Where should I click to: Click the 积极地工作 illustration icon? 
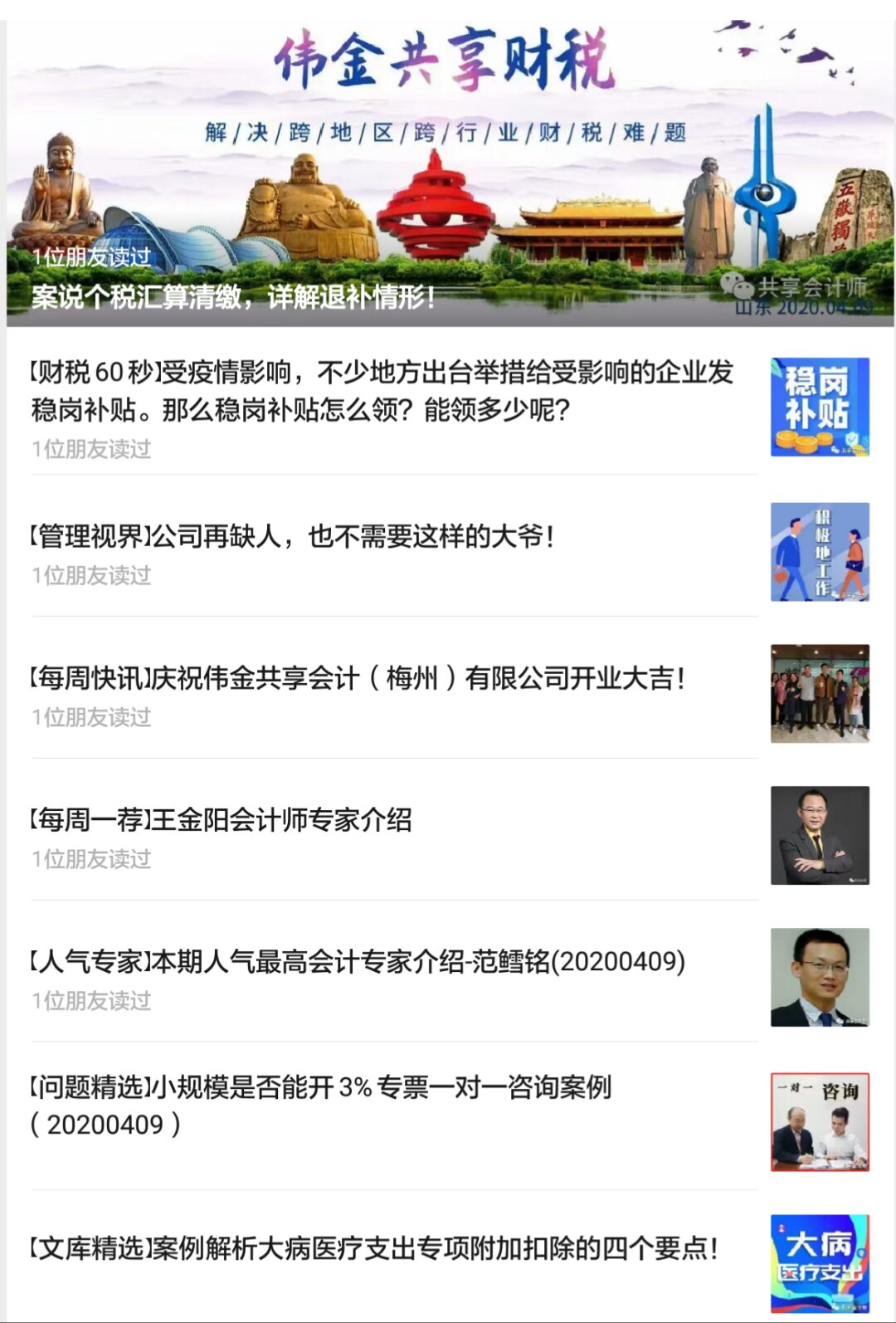[820, 552]
